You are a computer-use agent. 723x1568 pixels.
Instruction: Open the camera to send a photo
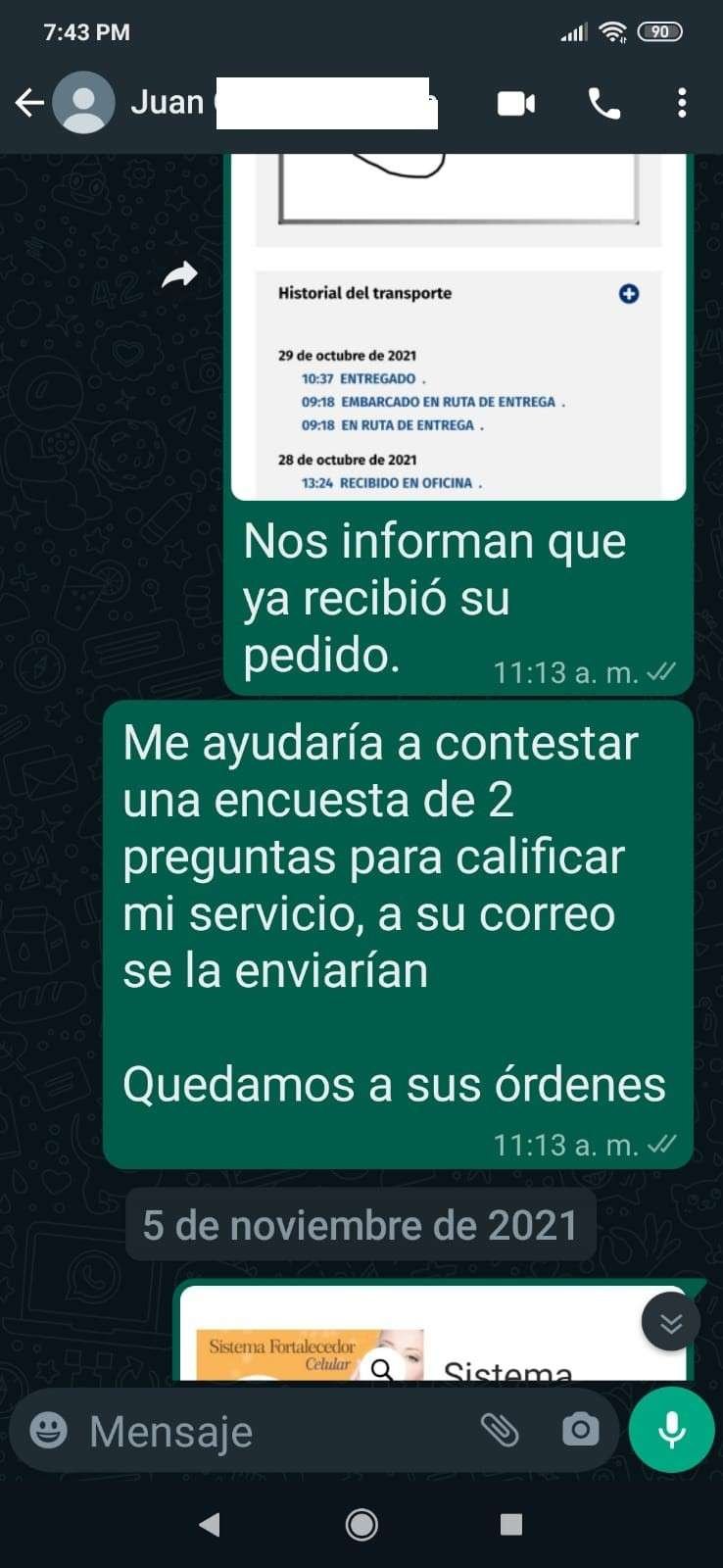(580, 1431)
